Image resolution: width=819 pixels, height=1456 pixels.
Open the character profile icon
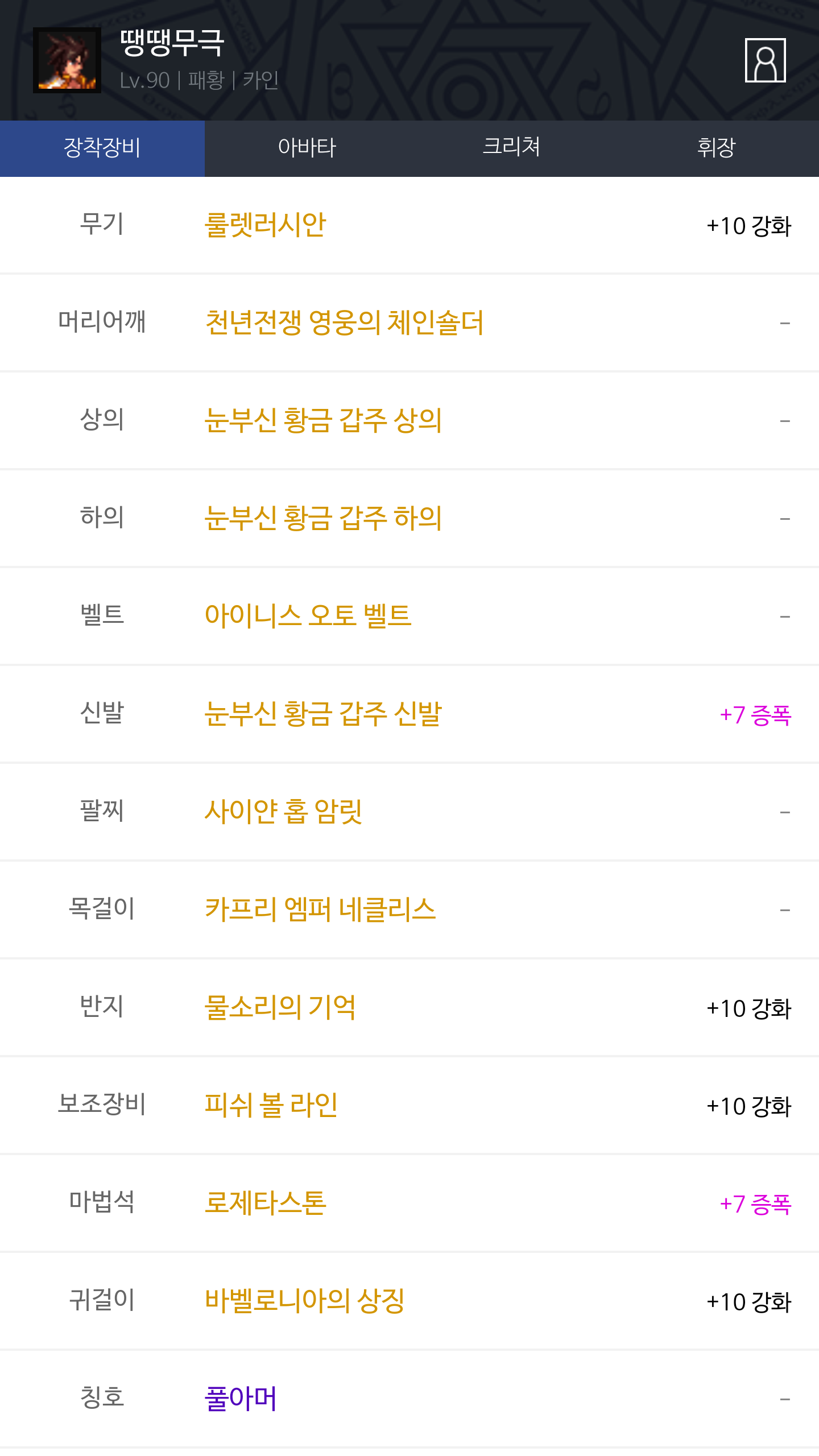(x=765, y=60)
